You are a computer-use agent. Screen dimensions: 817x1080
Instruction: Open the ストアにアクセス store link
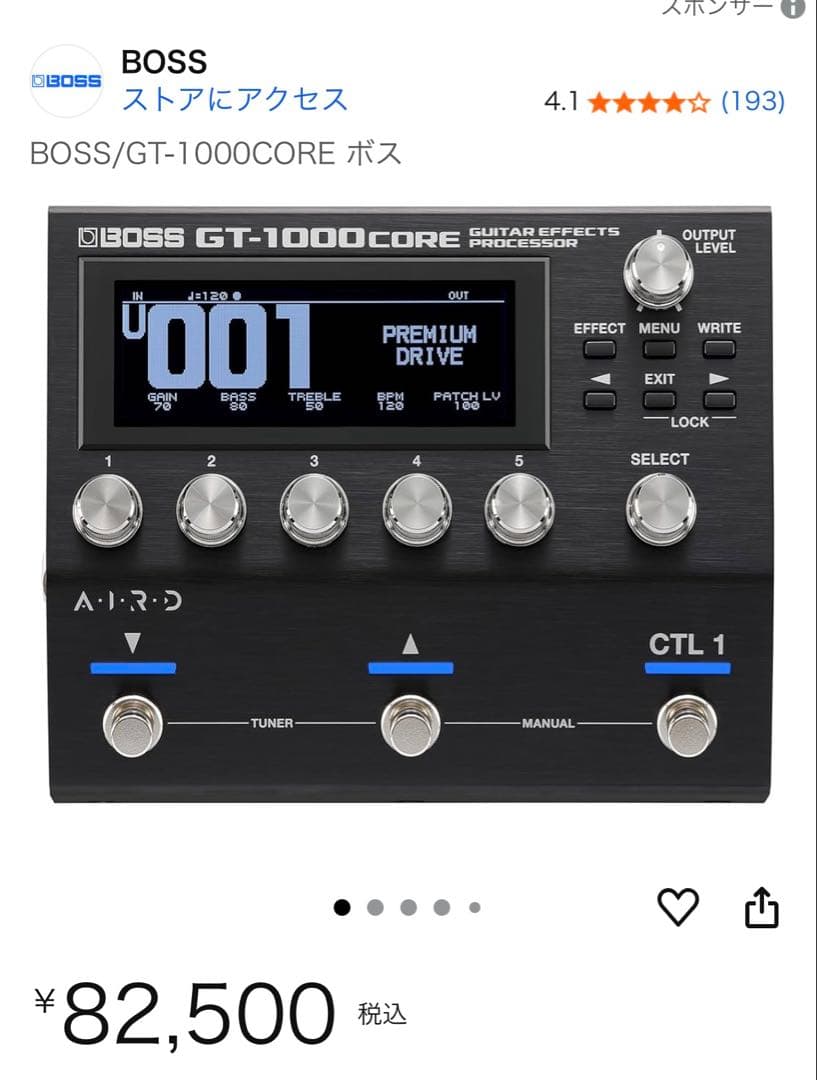pos(234,100)
